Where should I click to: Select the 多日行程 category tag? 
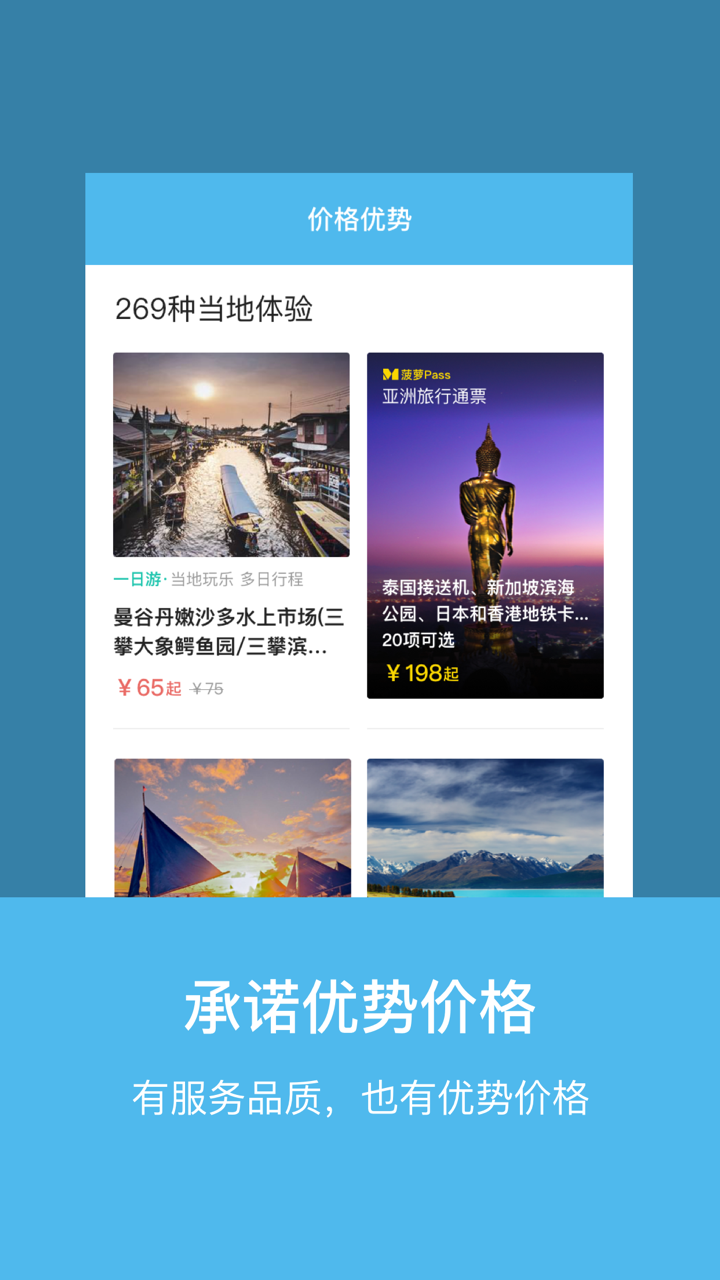click(x=273, y=579)
